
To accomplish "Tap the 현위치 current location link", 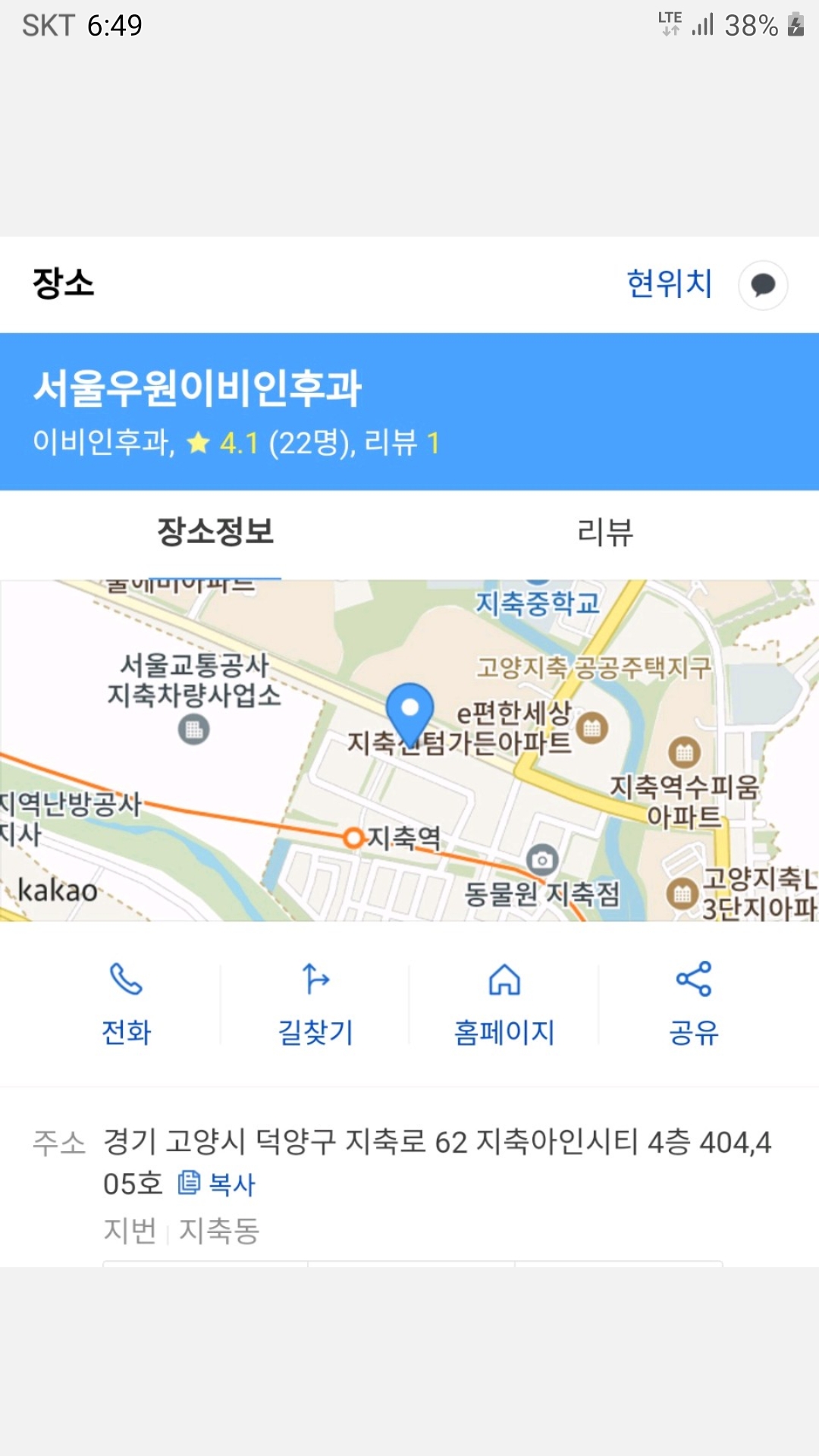I will pyautogui.click(x=670, y=284).
